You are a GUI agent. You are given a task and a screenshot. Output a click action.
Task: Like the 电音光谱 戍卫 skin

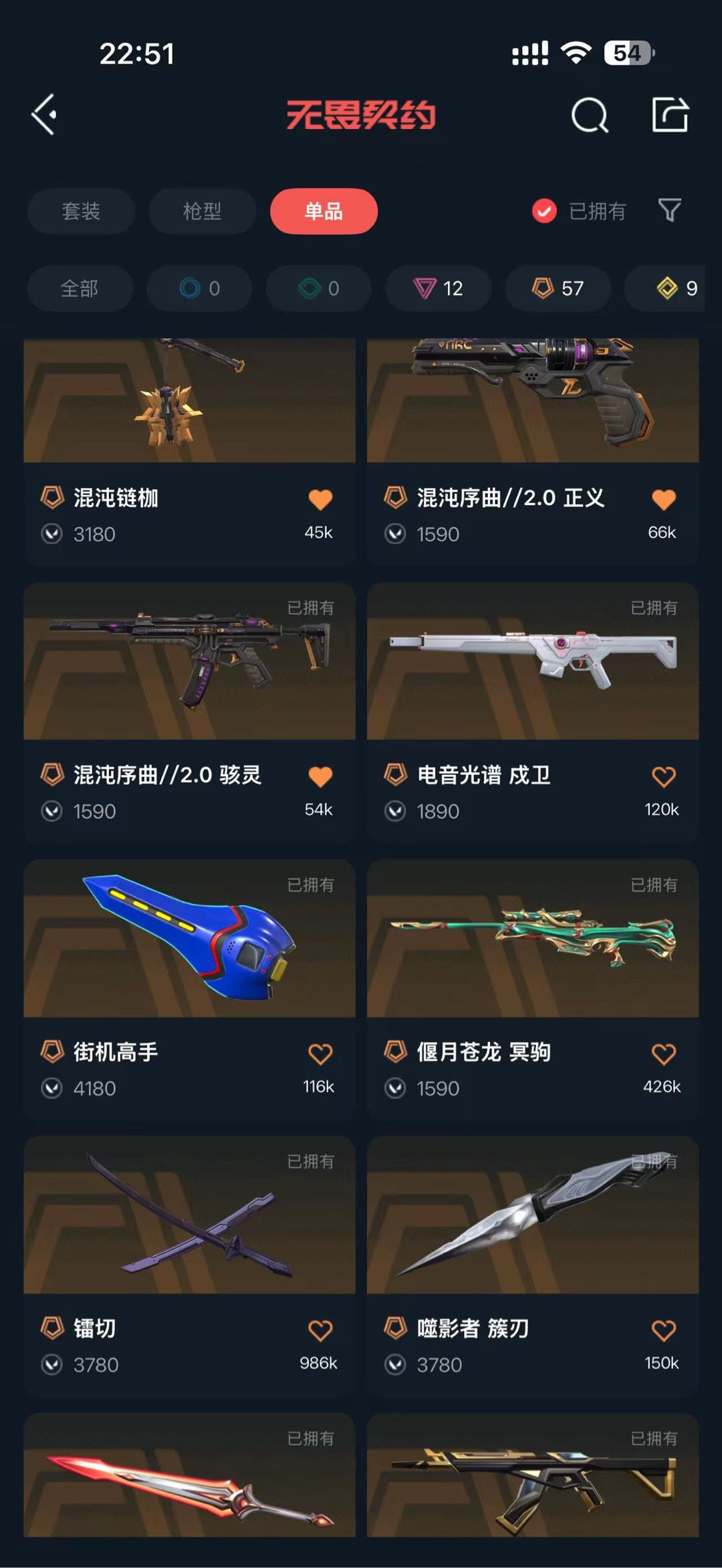click(663, 777)
